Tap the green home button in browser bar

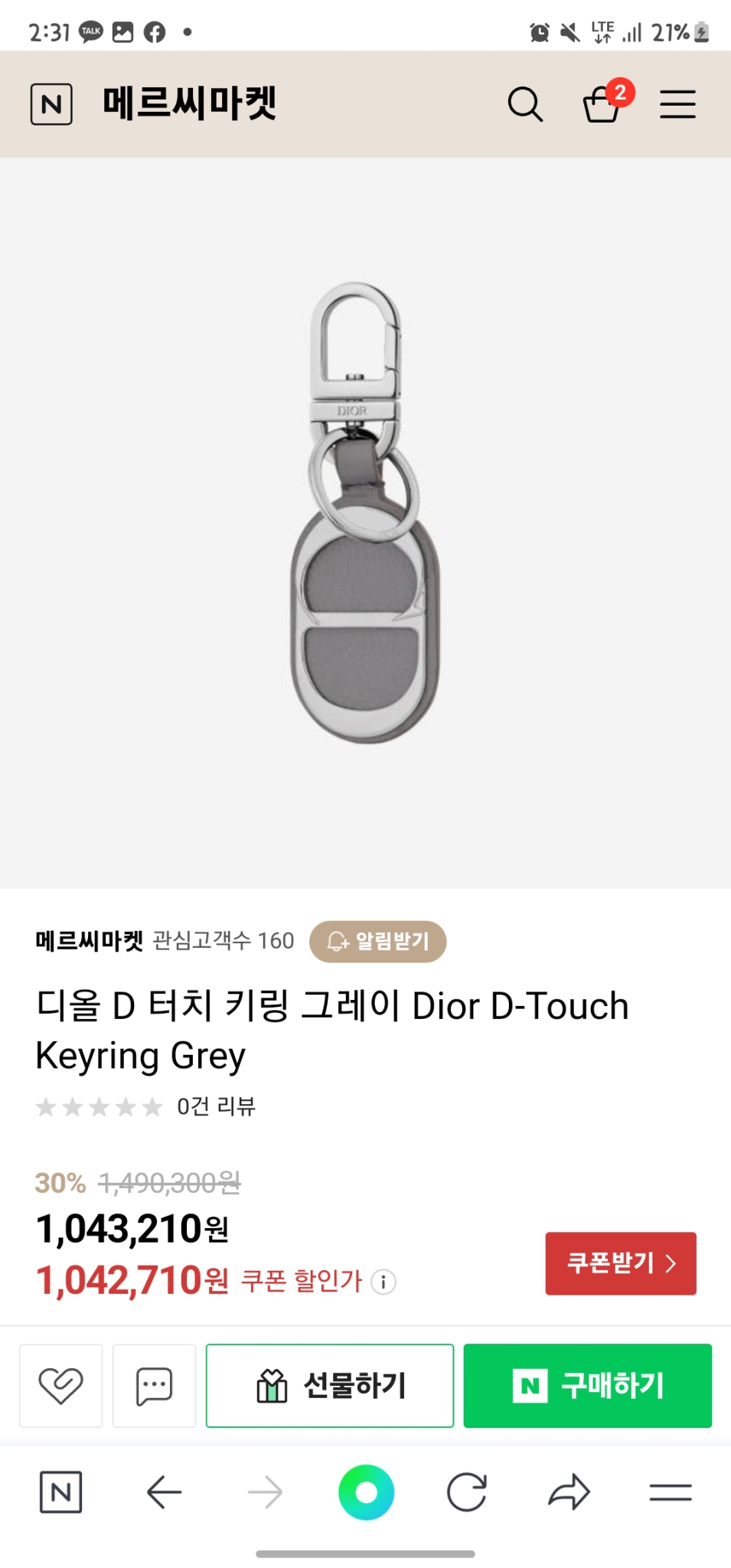tap(365, 1491)
